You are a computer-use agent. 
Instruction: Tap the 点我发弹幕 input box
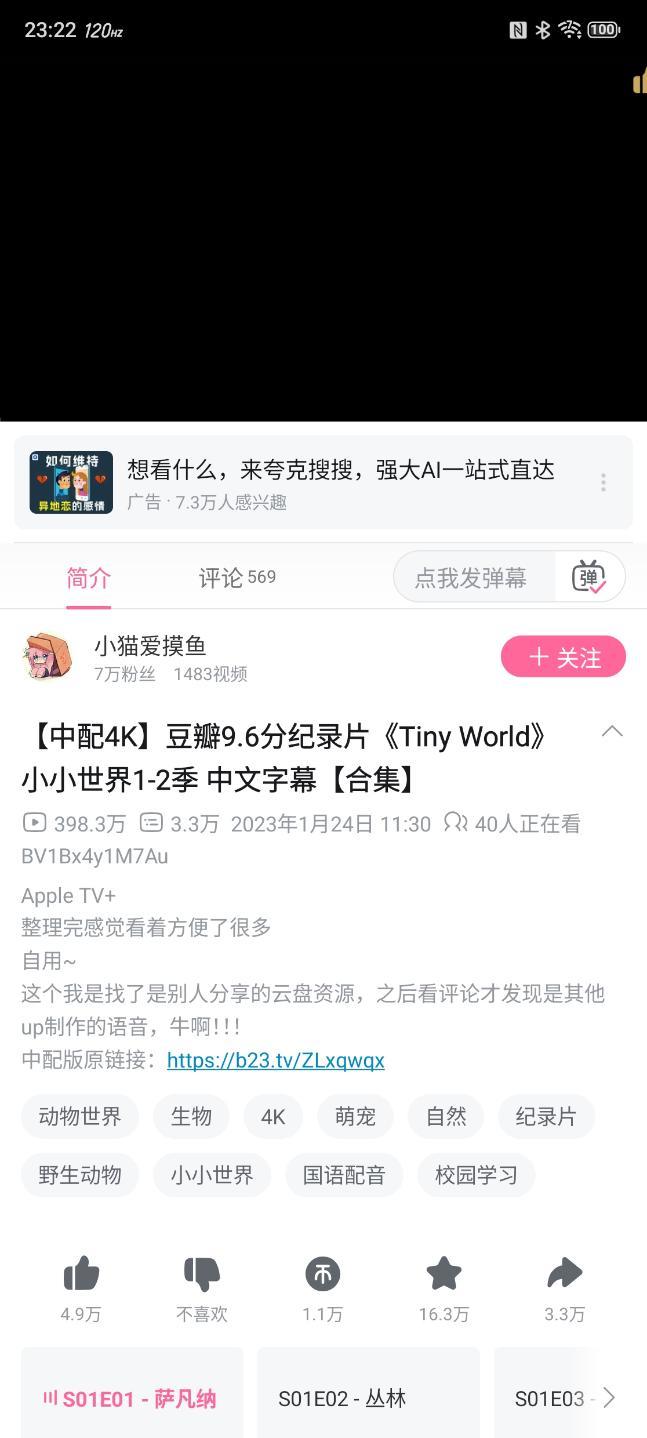[471, 578]
